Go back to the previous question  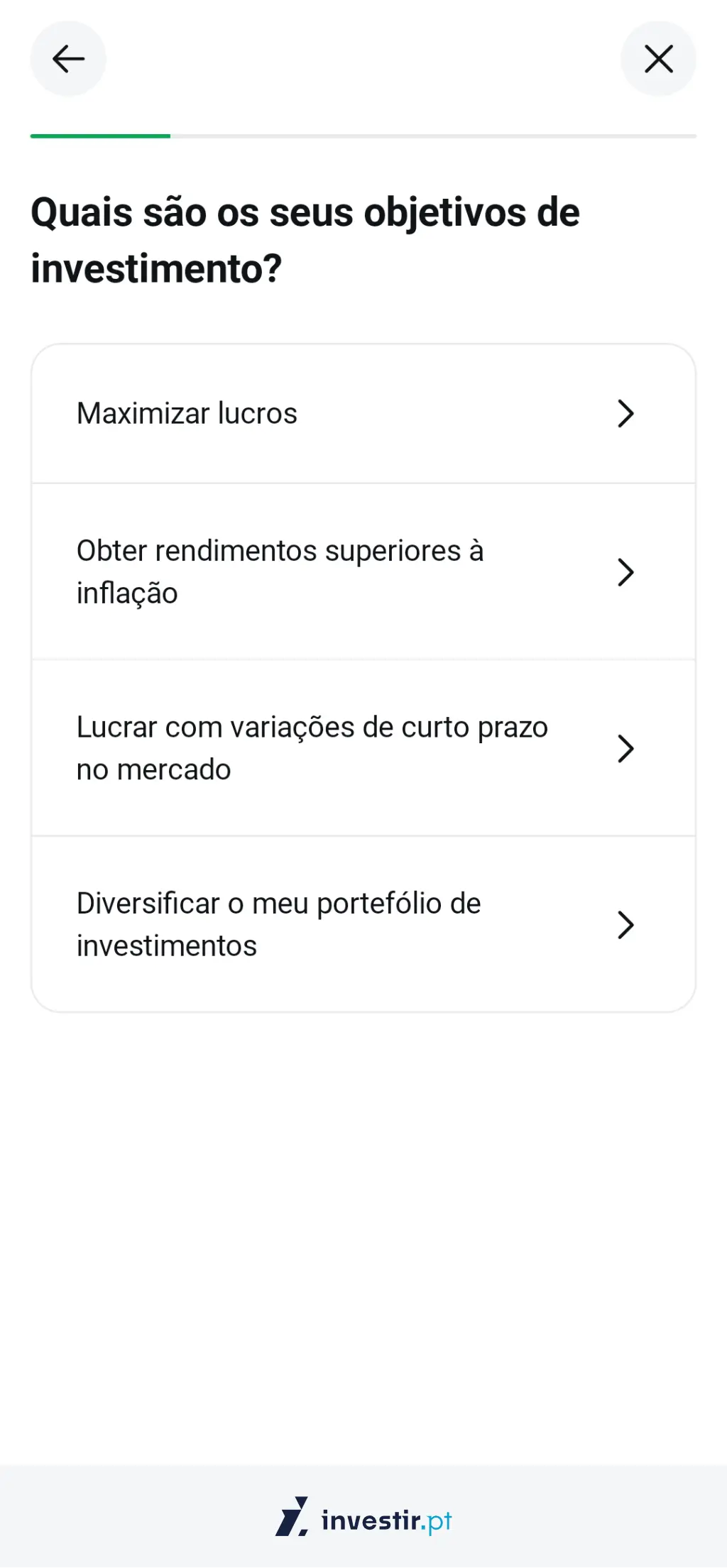(x=68, y=59)
